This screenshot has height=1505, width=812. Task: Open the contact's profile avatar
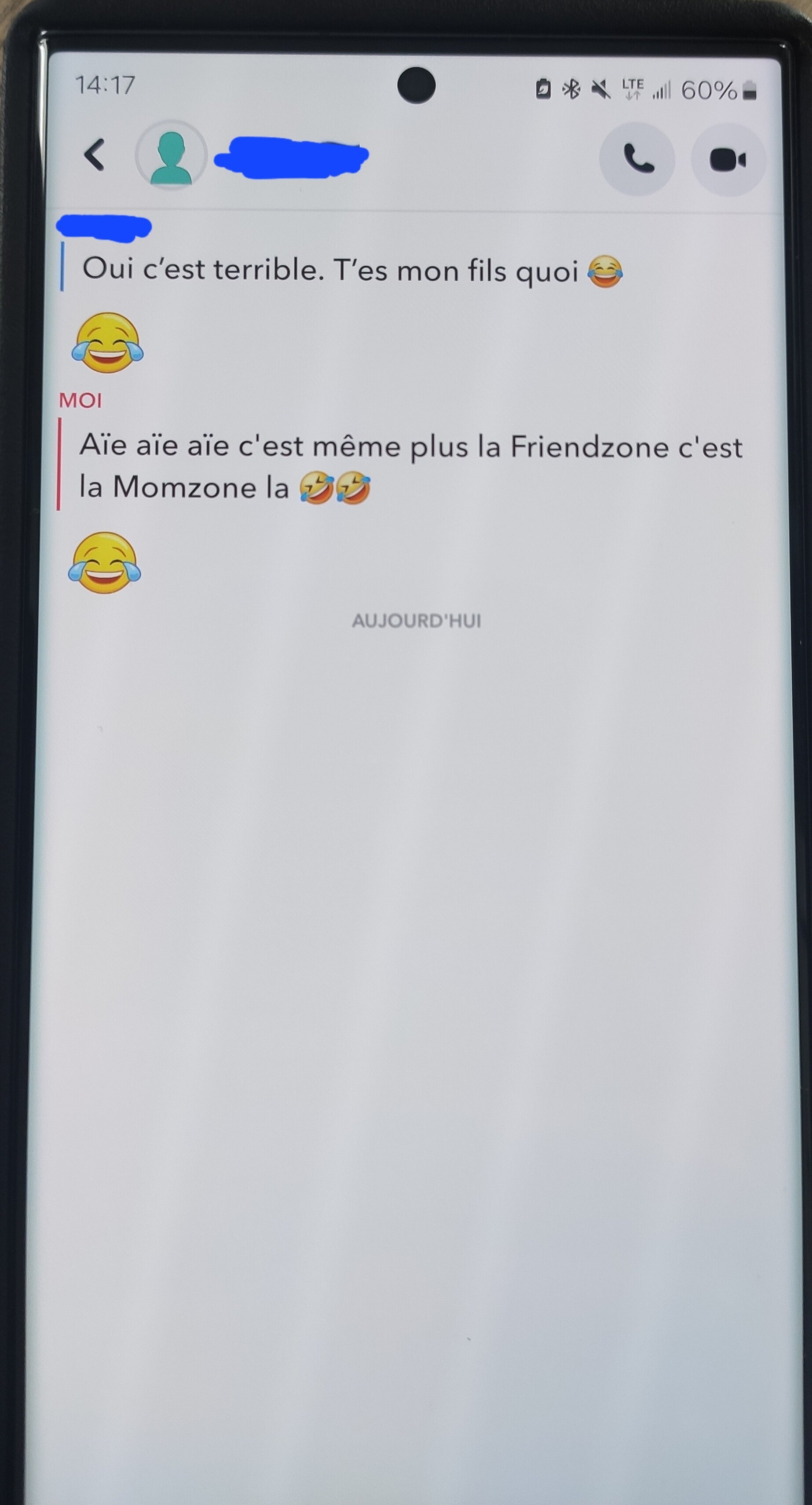pyautogui.click(x=171, y=156)
